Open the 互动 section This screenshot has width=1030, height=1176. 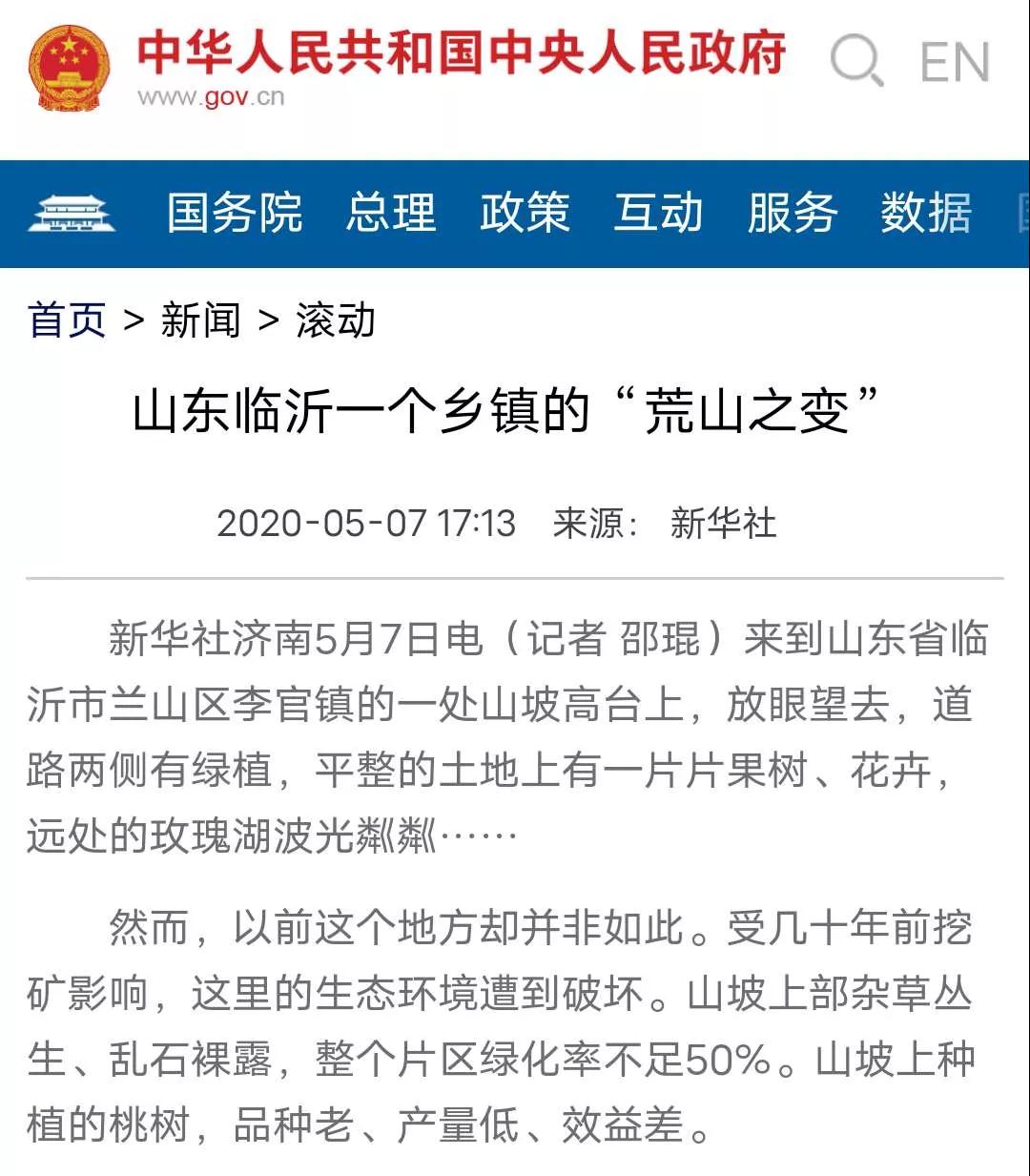pyautogui.click(x=658, y=213)
